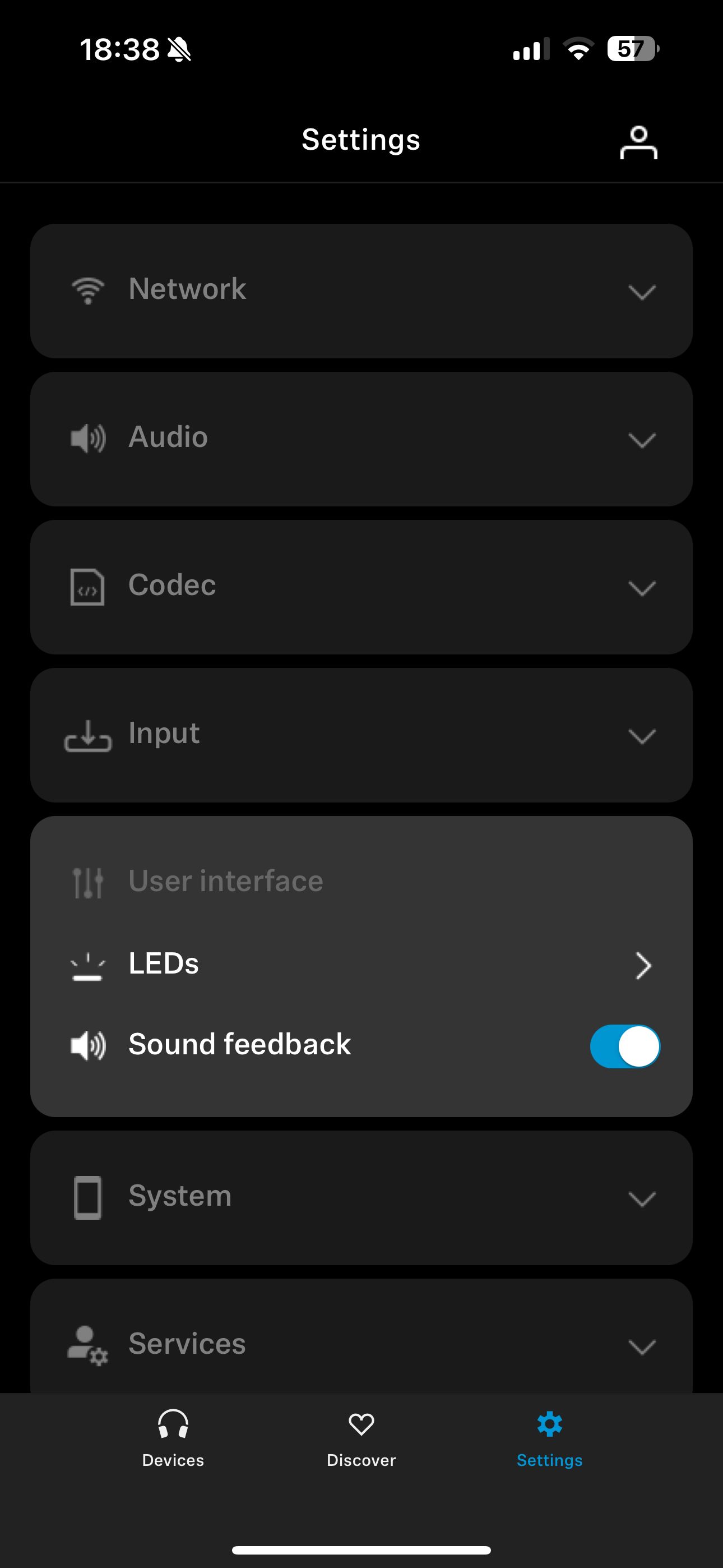Select the Settings tab

pos(549,1438)
